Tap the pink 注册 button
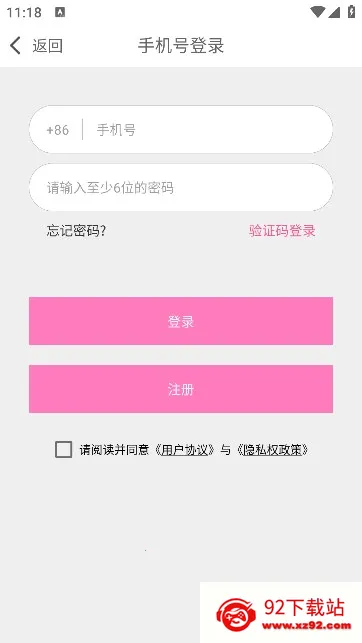This screenshot has width=362, height=643. (181, 389)
